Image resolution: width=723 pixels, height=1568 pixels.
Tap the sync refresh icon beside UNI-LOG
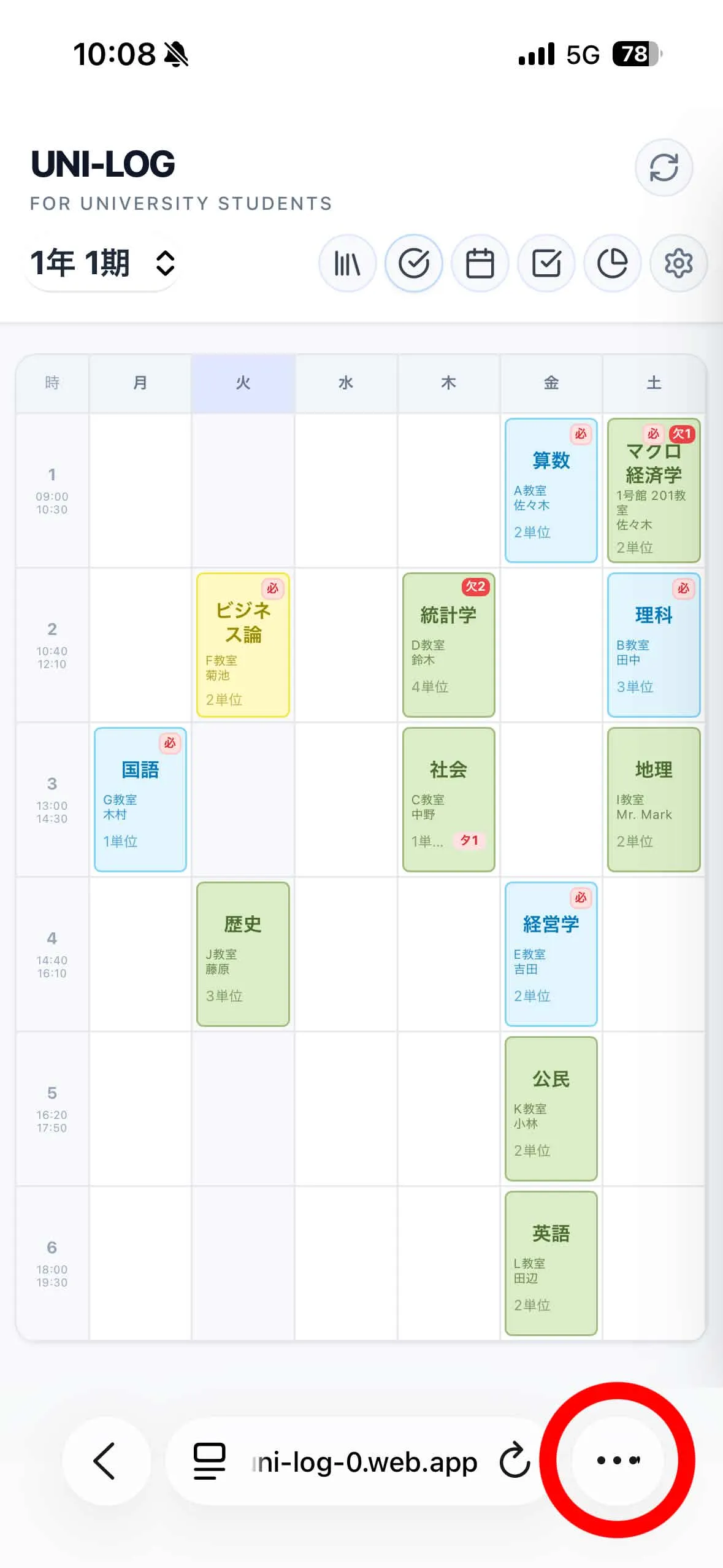click(663, 167)
